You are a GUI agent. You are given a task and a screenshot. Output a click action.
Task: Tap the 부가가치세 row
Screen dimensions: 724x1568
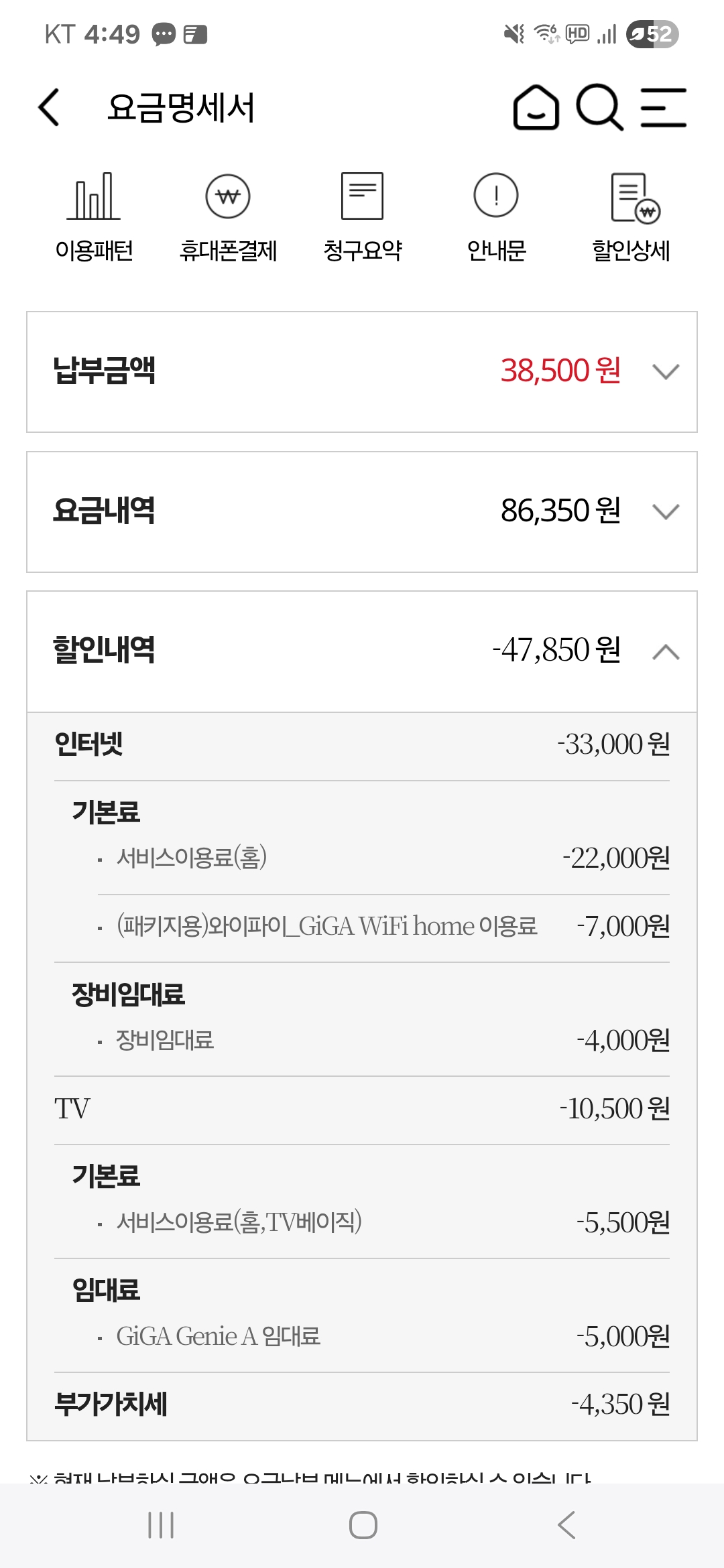pyautogui.click(x=362, y=1404)
